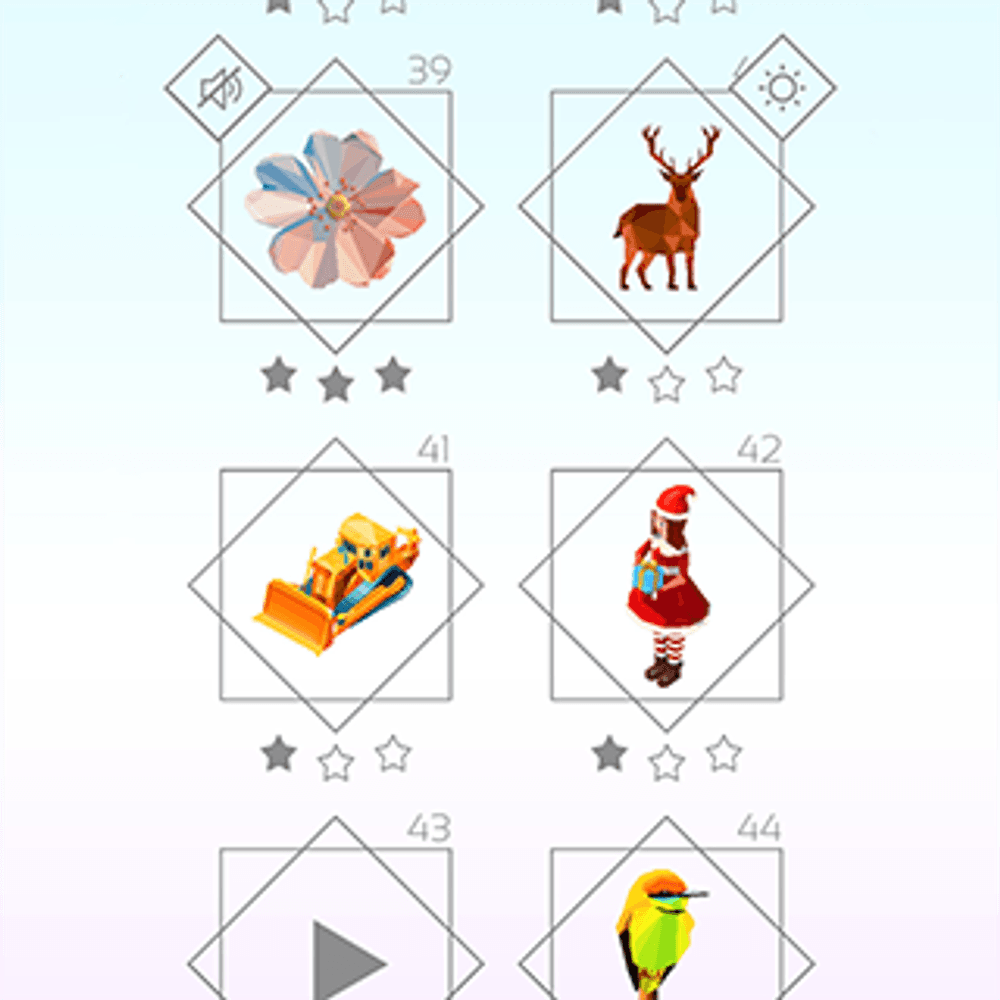Open level 39 flower puzzle
1000x1000 pixels.
(336, 207)
